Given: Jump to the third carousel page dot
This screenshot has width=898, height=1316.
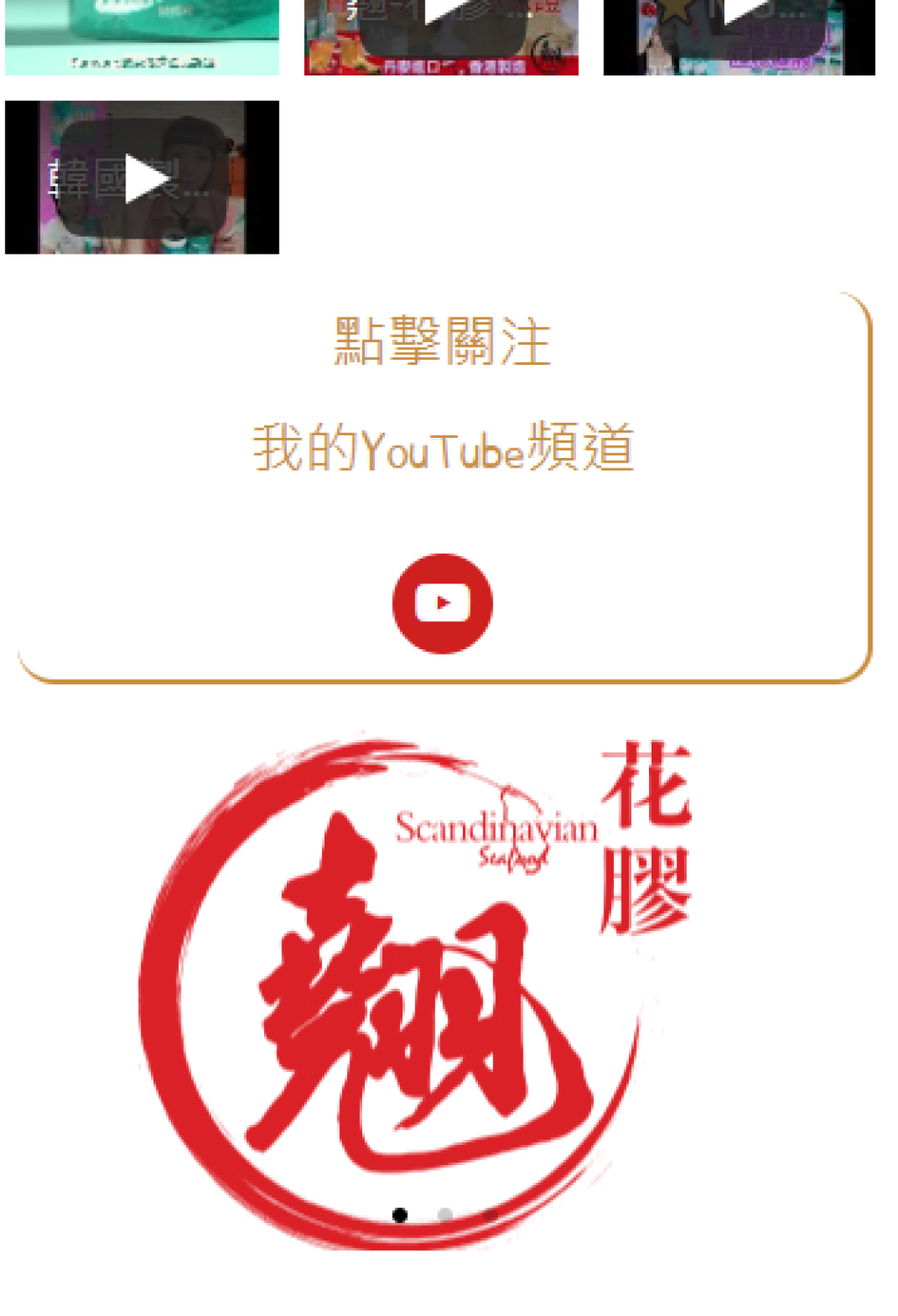Looking at the screenshot, I should [490, 1214].
